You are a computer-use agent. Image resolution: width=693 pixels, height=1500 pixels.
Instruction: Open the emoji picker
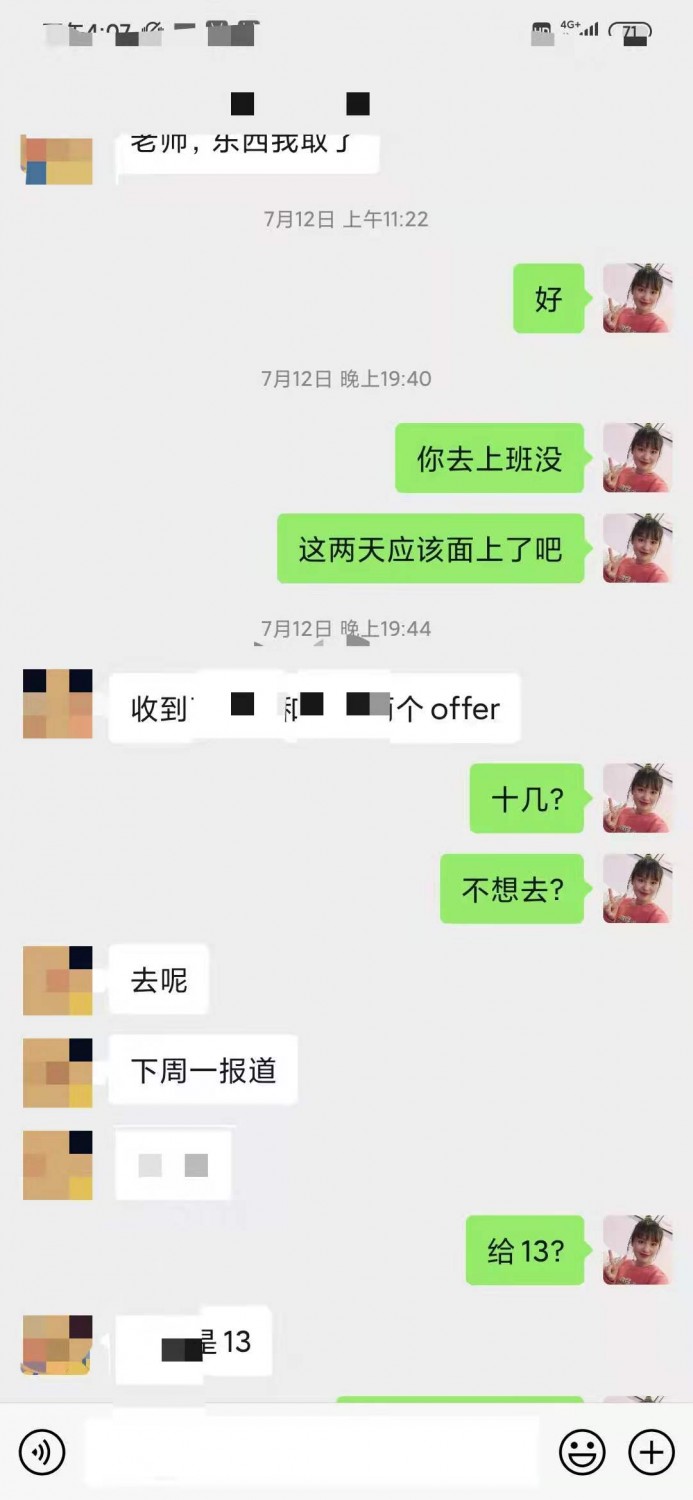click(x=582, y=1452)
